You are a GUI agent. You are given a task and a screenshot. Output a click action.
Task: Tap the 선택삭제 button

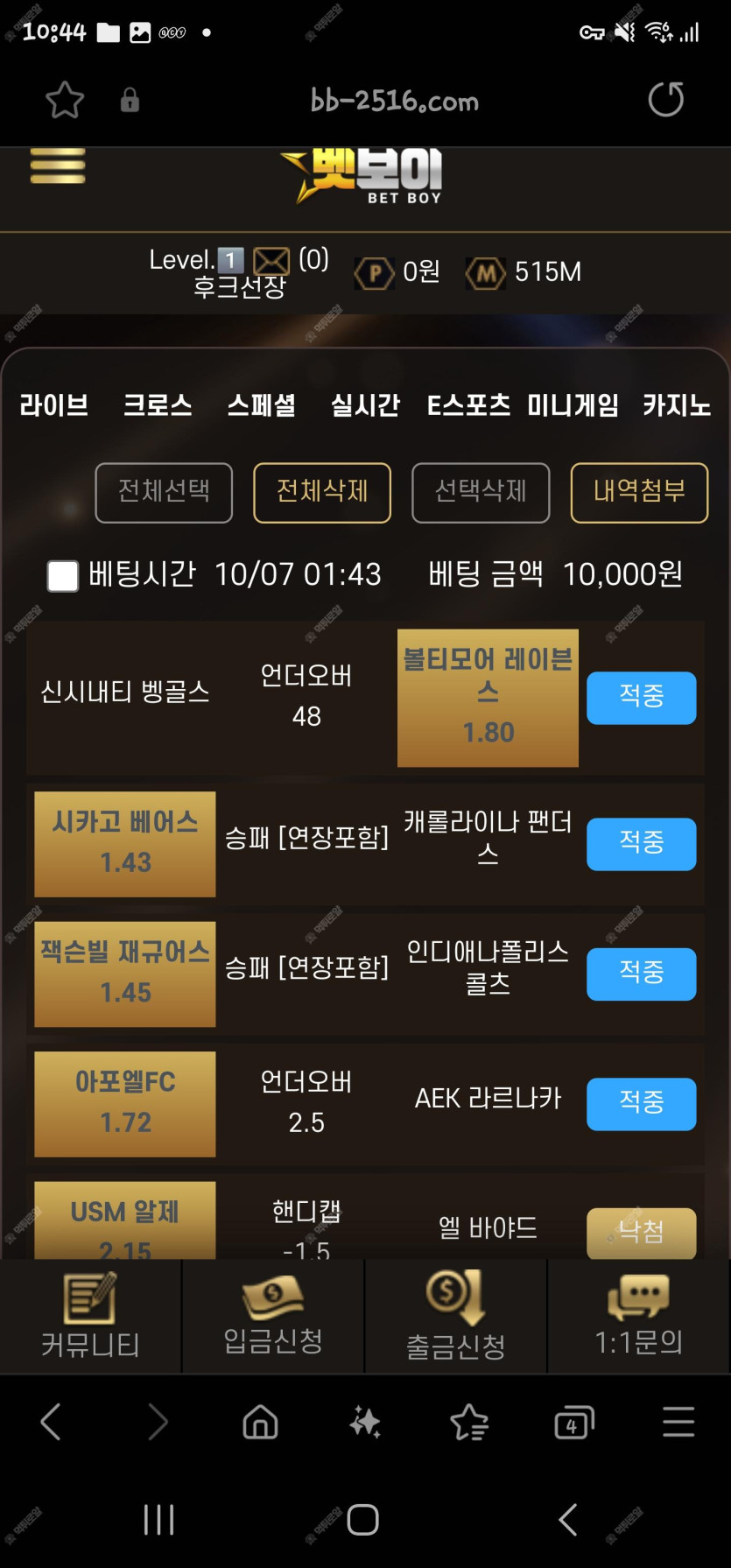click(481, 492)
